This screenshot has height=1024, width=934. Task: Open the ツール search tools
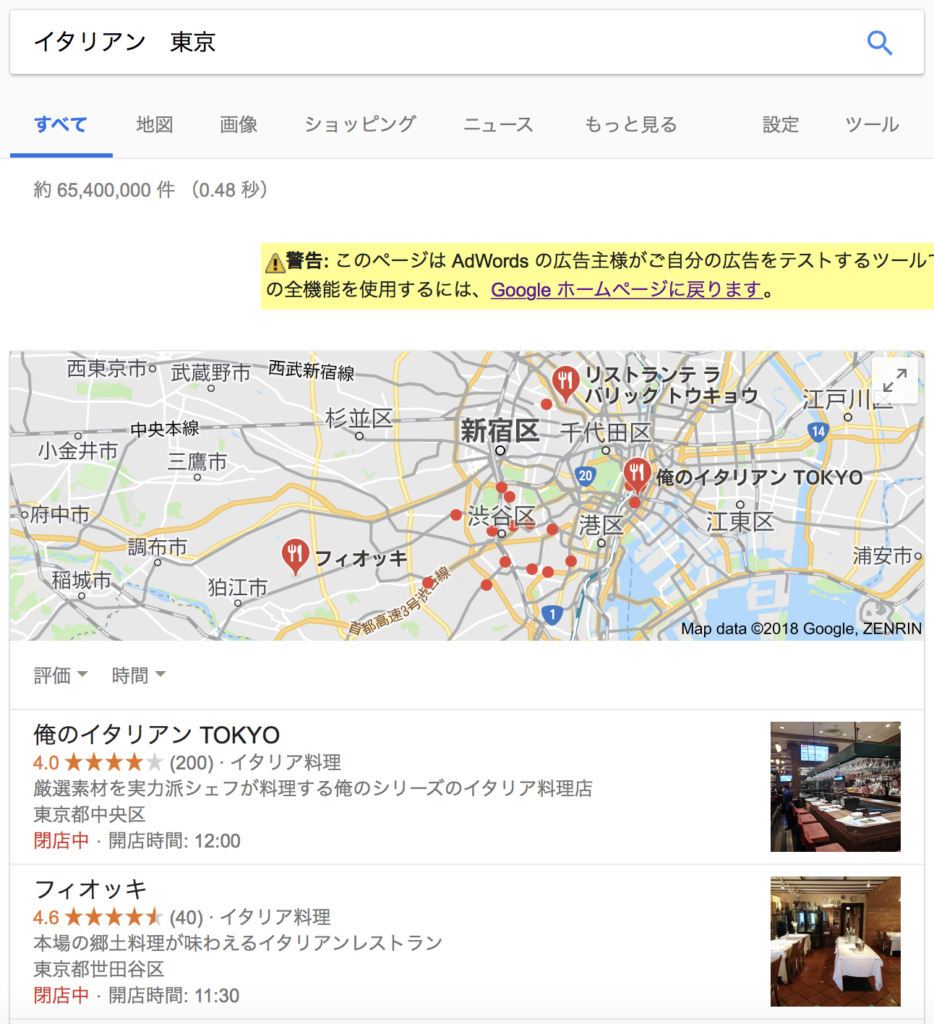point(872,125)
